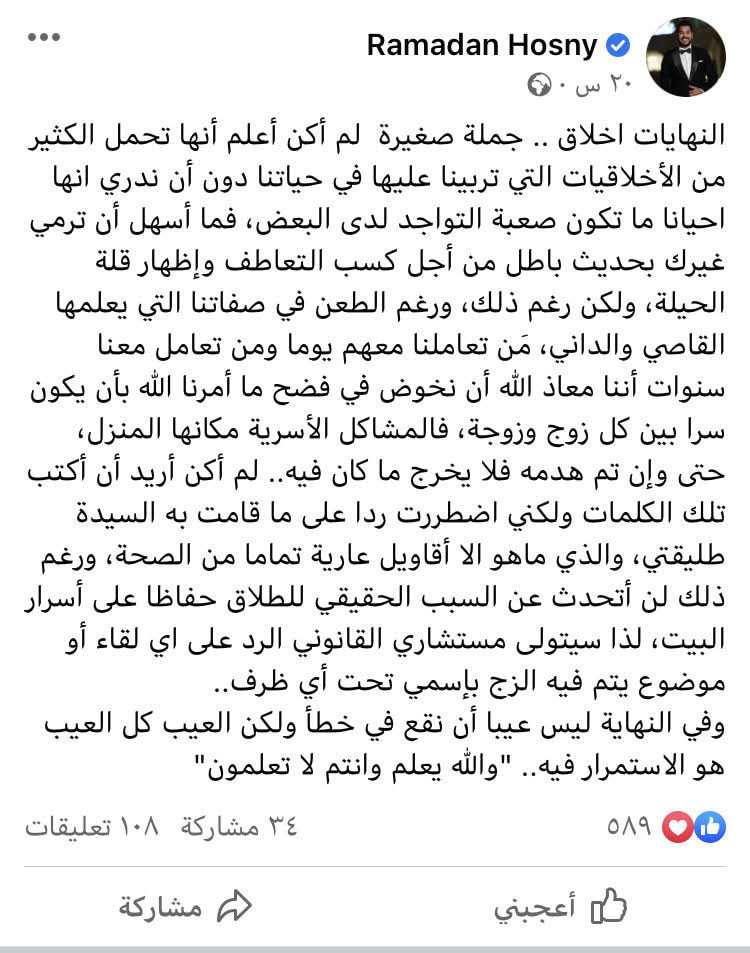Image resolution: width=750 pixels, height=953 pixels.
Task: Like the post with أعجبني button
Action: [560, 907]
